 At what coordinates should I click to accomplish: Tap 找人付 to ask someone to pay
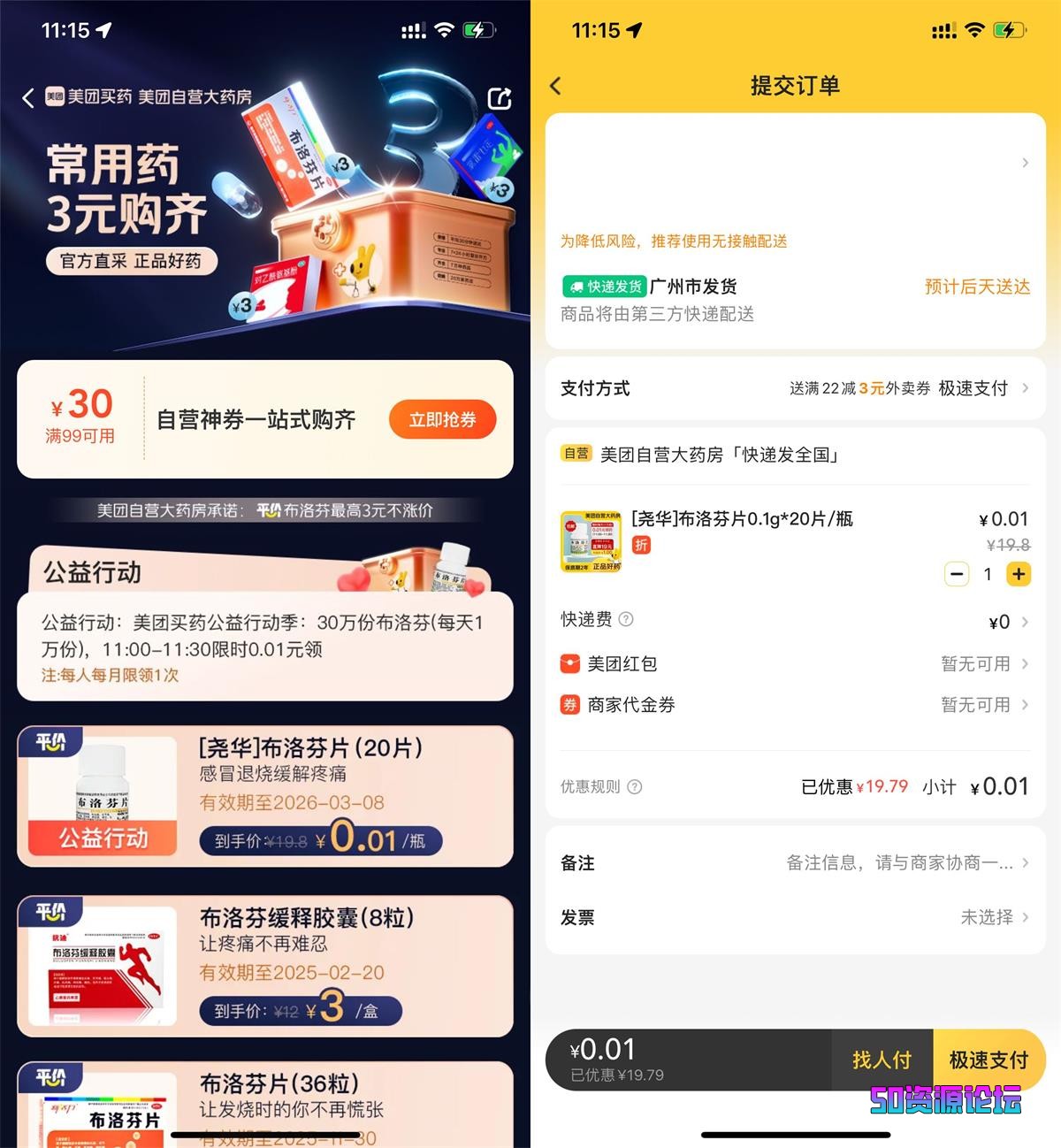pyautogui.click(x=882, y=1060)
